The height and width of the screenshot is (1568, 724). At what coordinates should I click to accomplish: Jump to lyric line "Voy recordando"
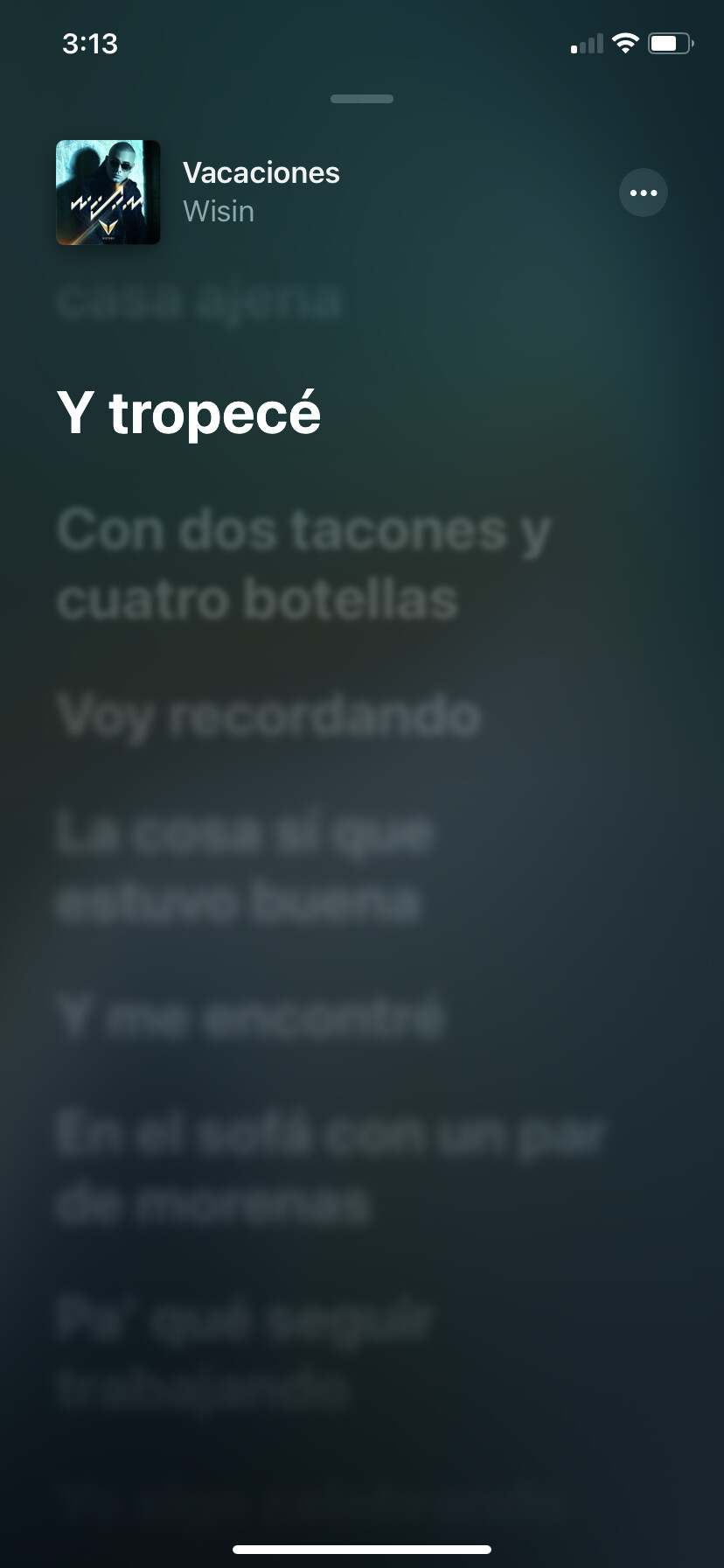coord(269,716)
